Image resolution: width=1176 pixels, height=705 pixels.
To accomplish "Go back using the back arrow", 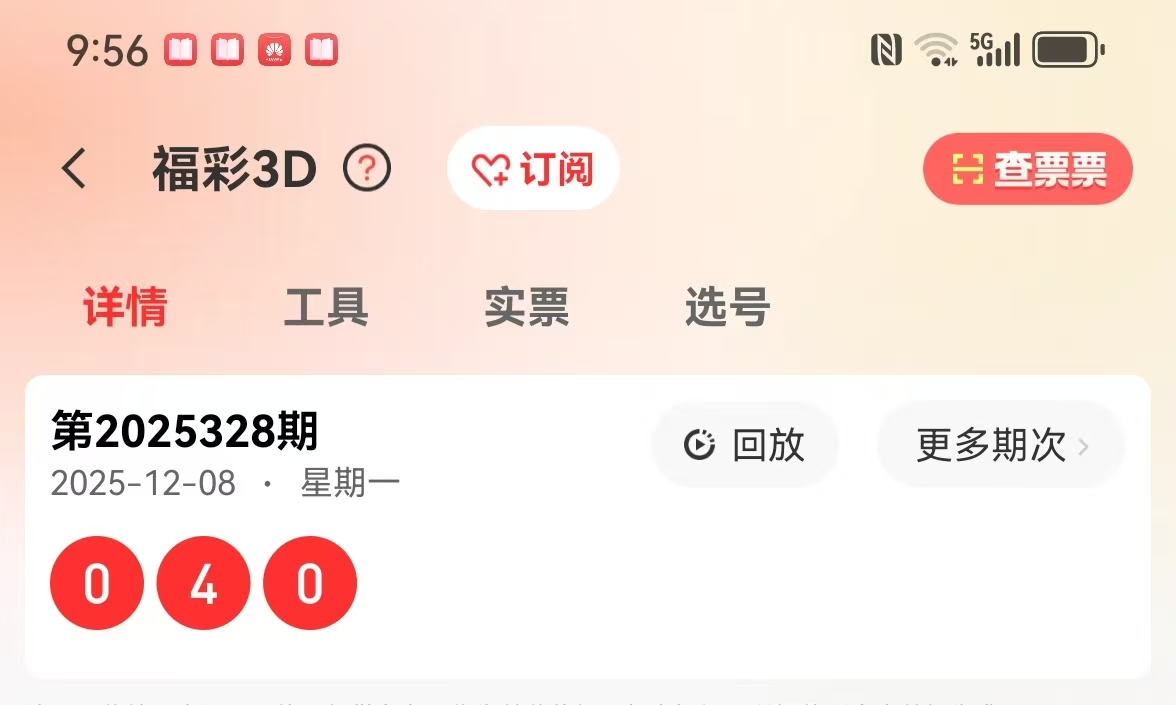I will point(74,169).
